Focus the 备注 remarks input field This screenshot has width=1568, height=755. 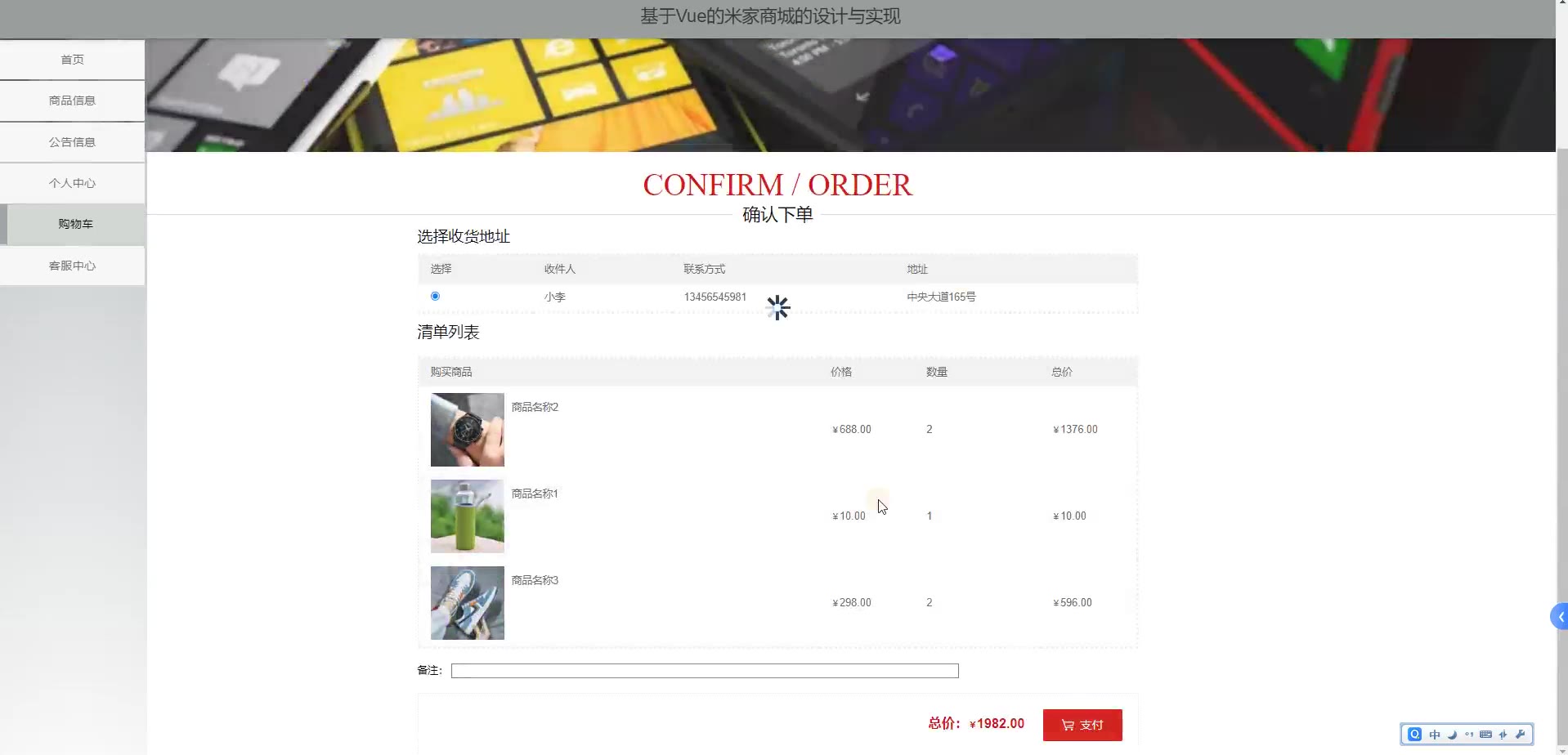click(704, 671)
